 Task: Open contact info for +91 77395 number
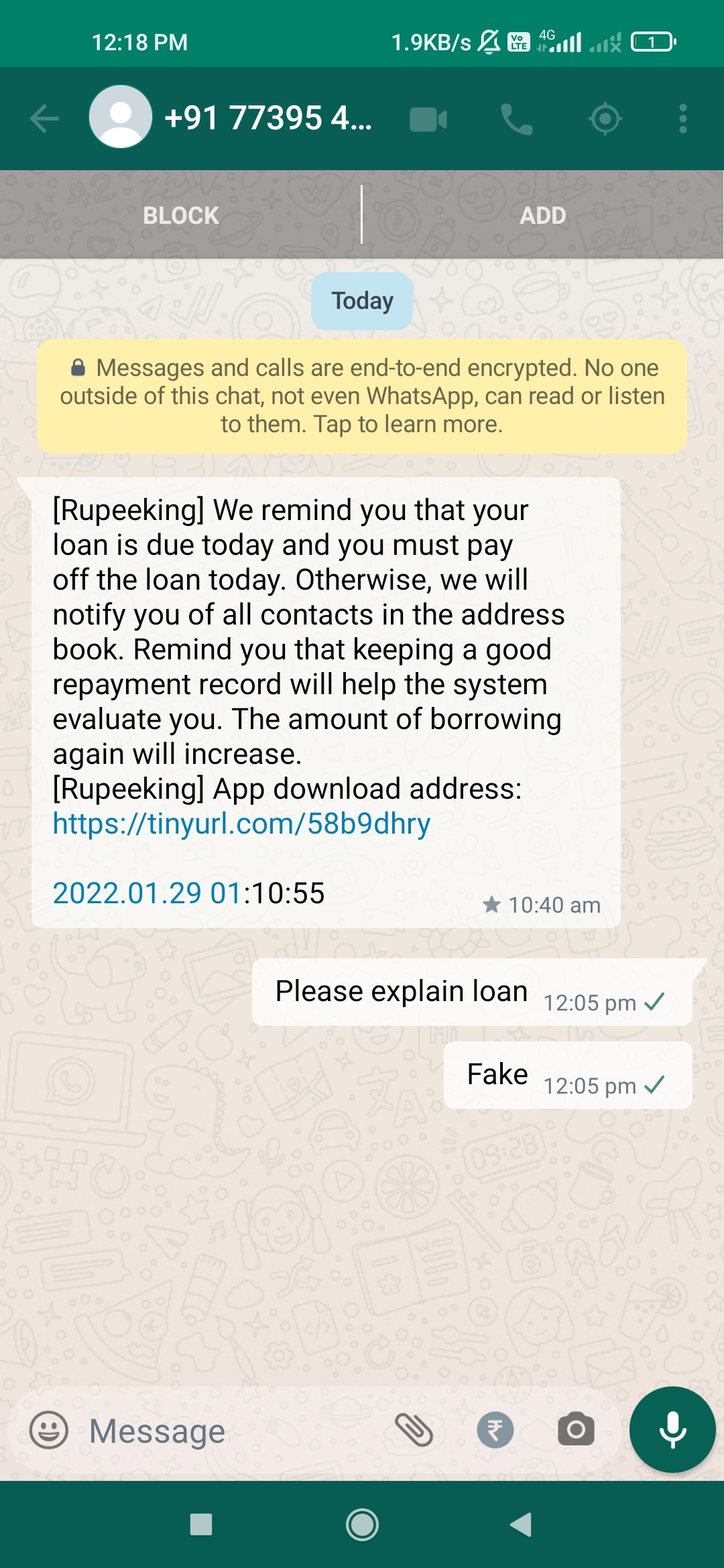[267, 119]
